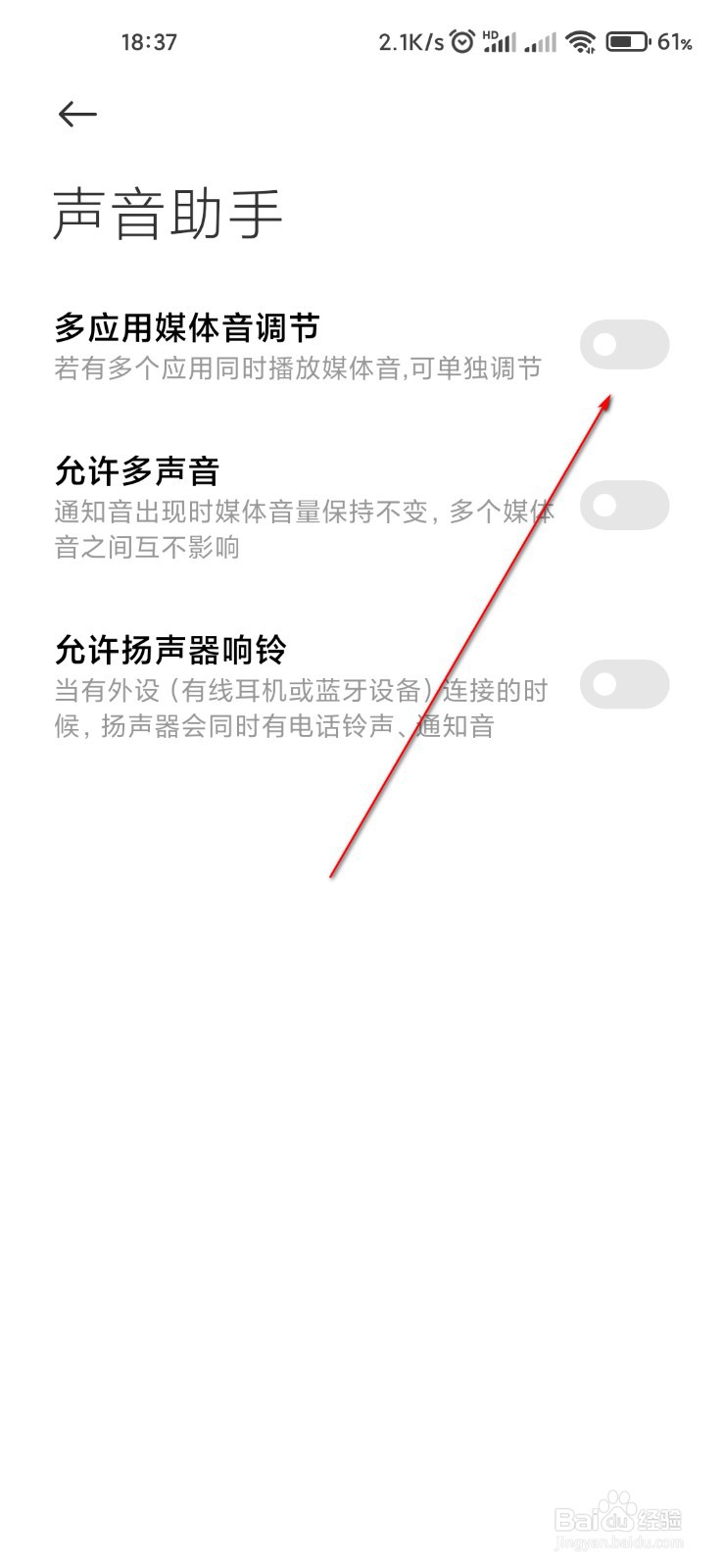Tap the battery icon in status bar
The height and width of the screenshot is (1568, 723).
(627, 41)
